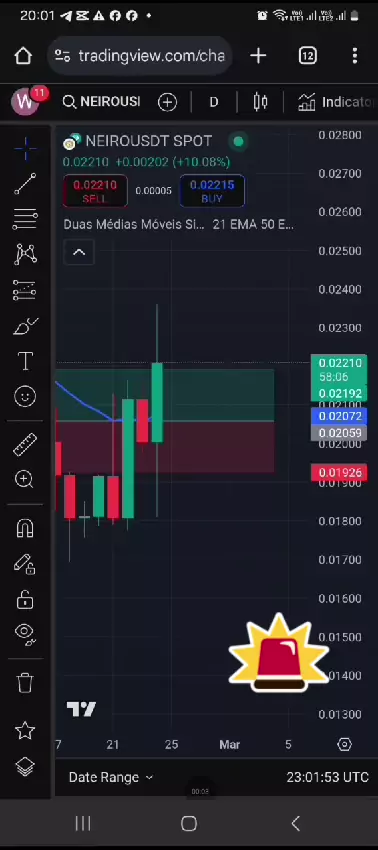The image size is (378, 850).
Task: Open a new browser tab
Action: [258, 56]
